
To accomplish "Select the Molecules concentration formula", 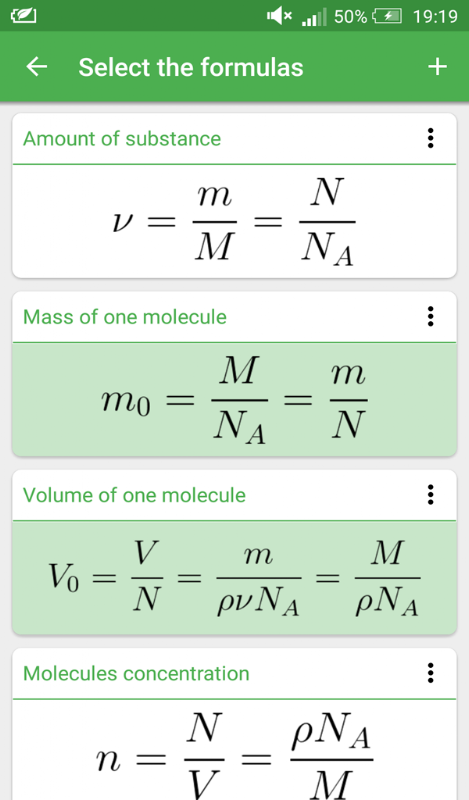I will pos(234,750).
